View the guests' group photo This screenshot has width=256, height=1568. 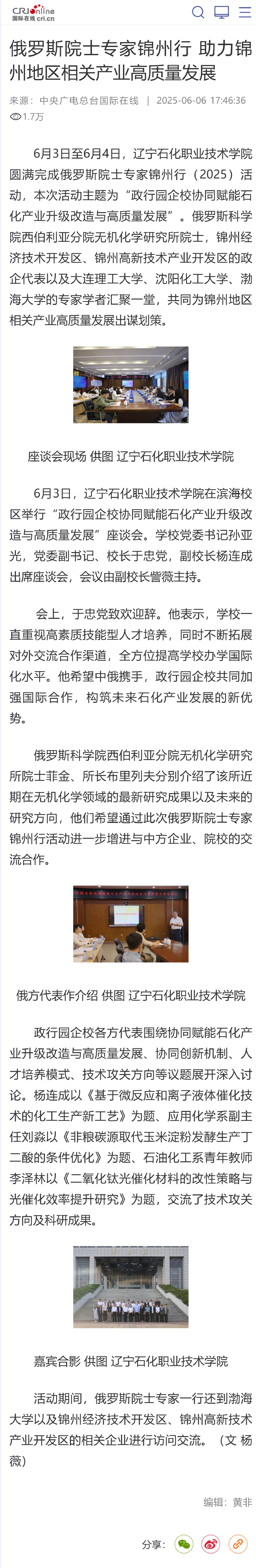coord(130,1286)
